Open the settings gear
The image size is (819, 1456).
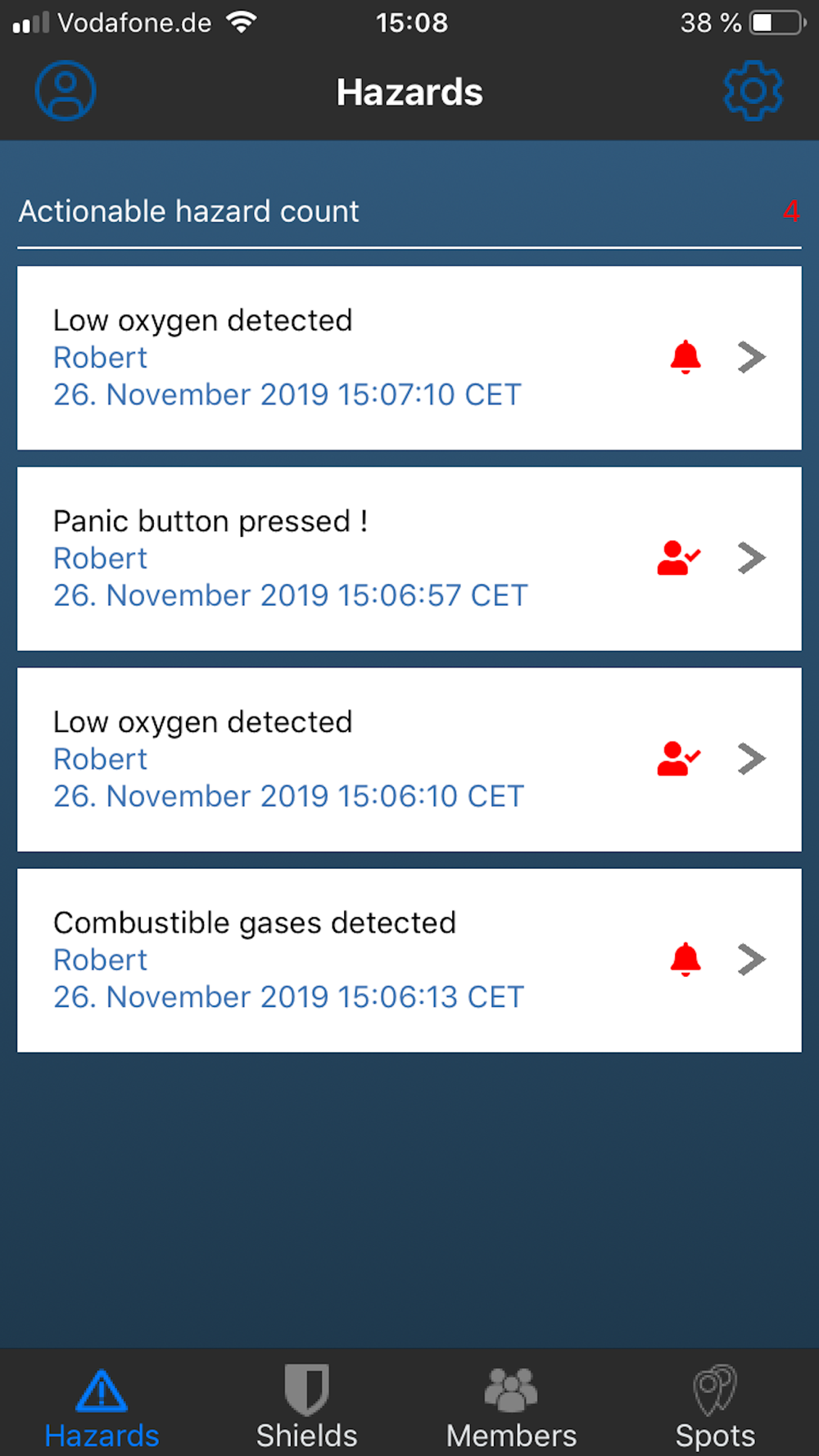click(x=753, y=91)
